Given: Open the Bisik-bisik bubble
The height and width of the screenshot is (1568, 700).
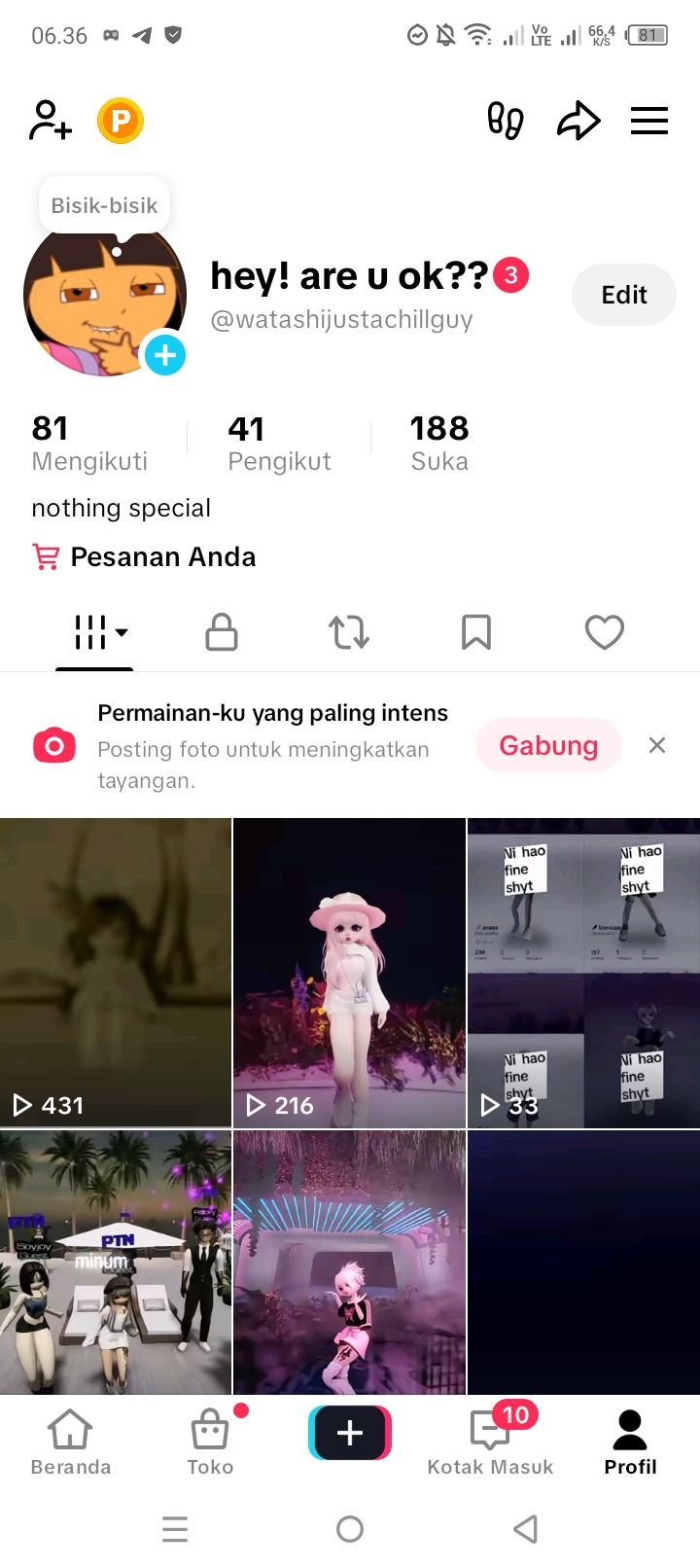Looking at the screenshot, I should [104, 205].
